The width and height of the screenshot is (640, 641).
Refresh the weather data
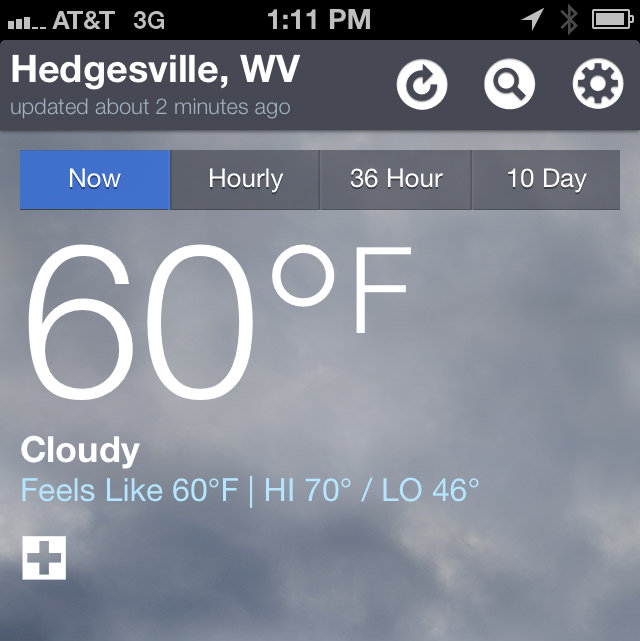coord(422,84)
